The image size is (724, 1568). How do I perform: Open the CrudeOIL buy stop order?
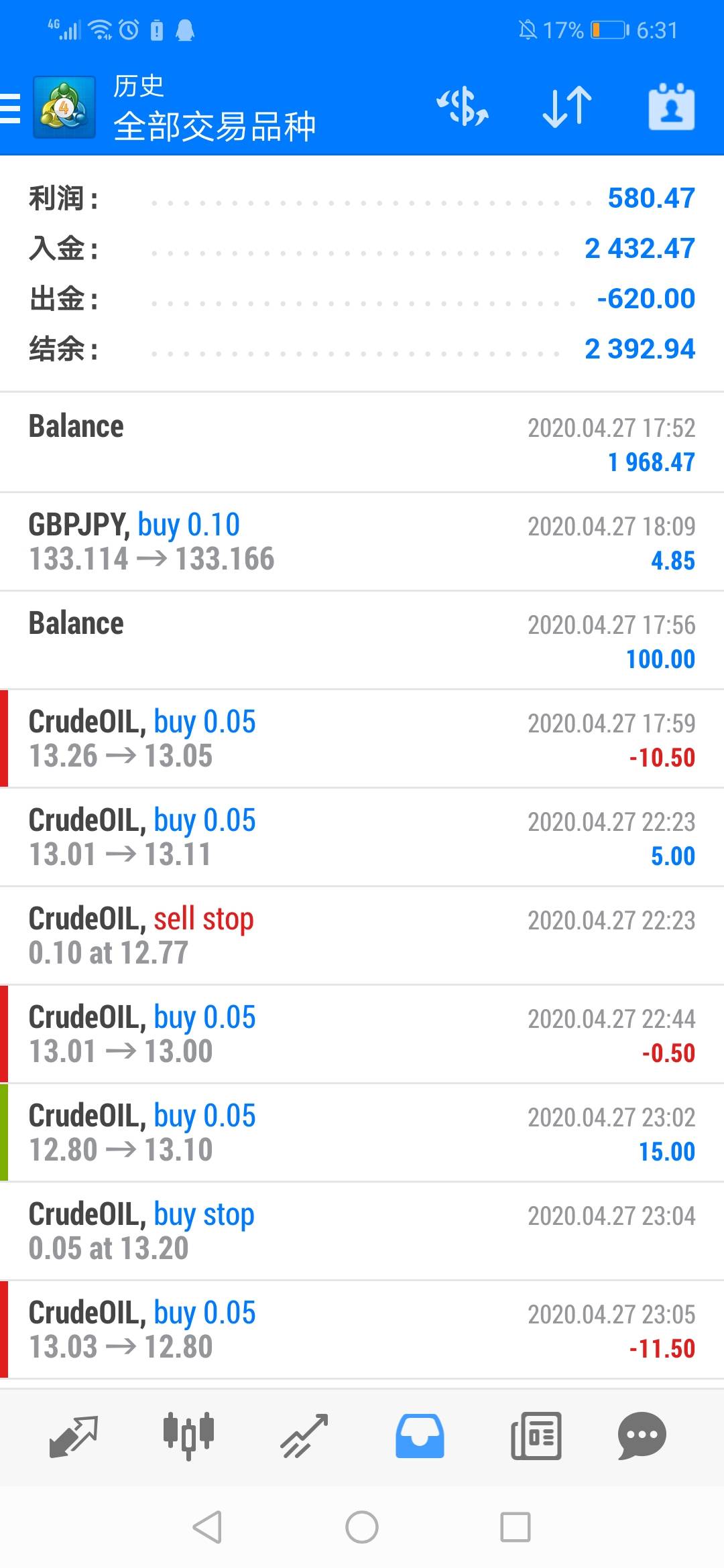(362, 1231)
